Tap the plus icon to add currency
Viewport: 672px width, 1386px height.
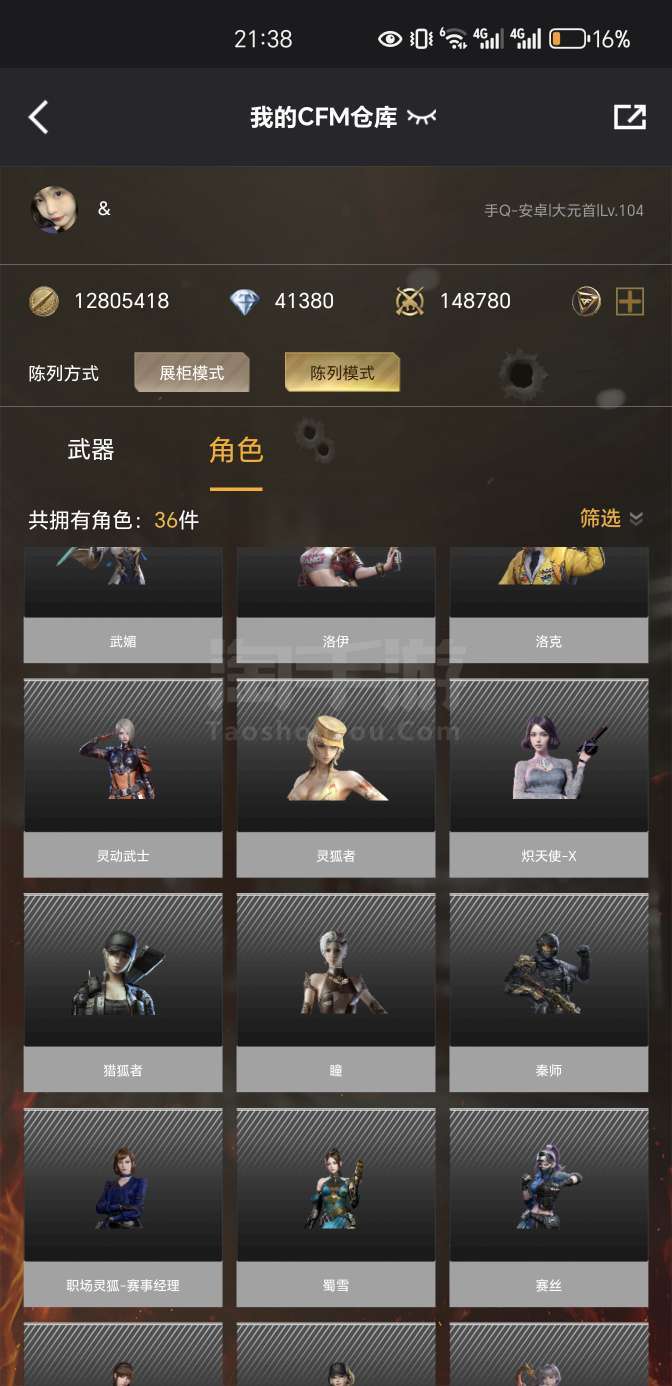[x=630, y=301]
